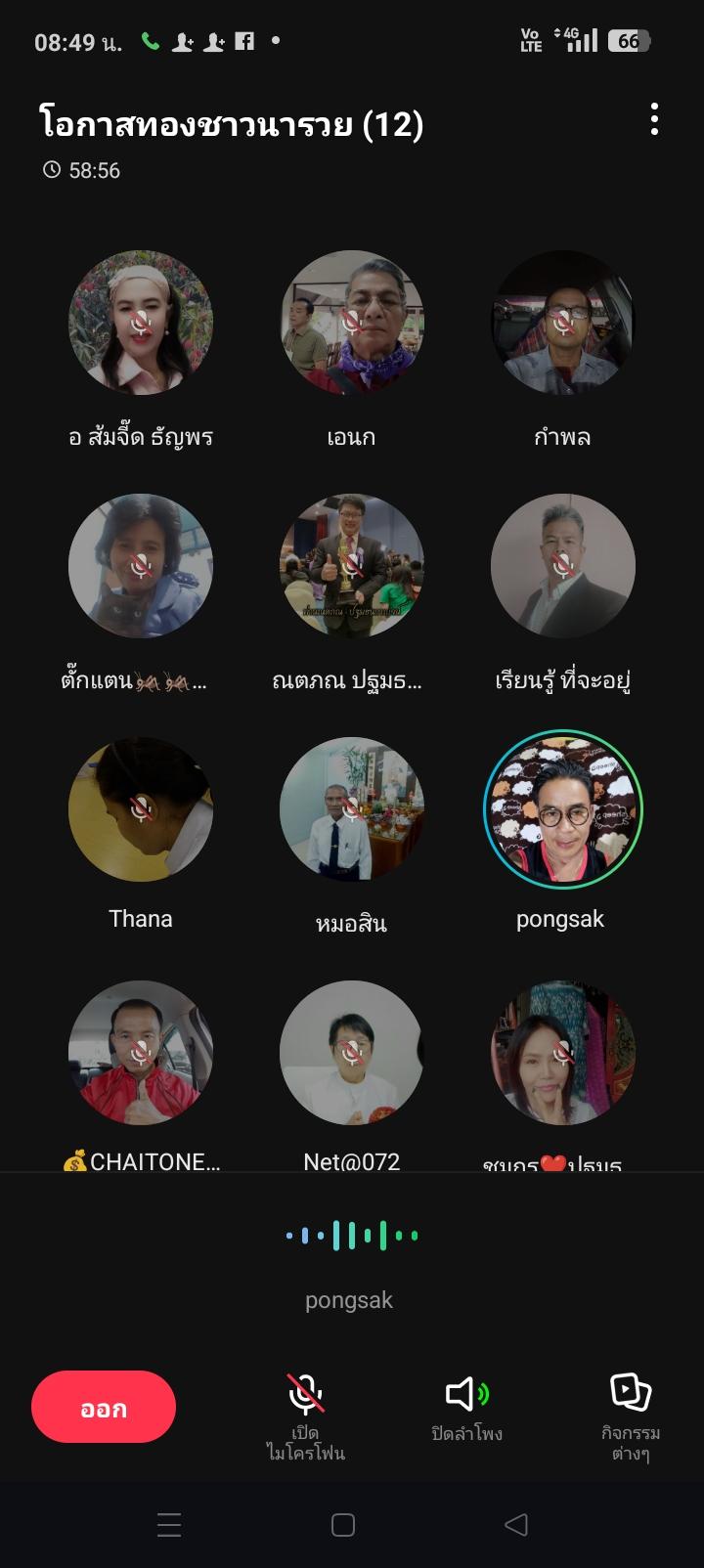Open participant ณตภณ ปฐมธ...
704x1568 pixels.
point(352,566)
